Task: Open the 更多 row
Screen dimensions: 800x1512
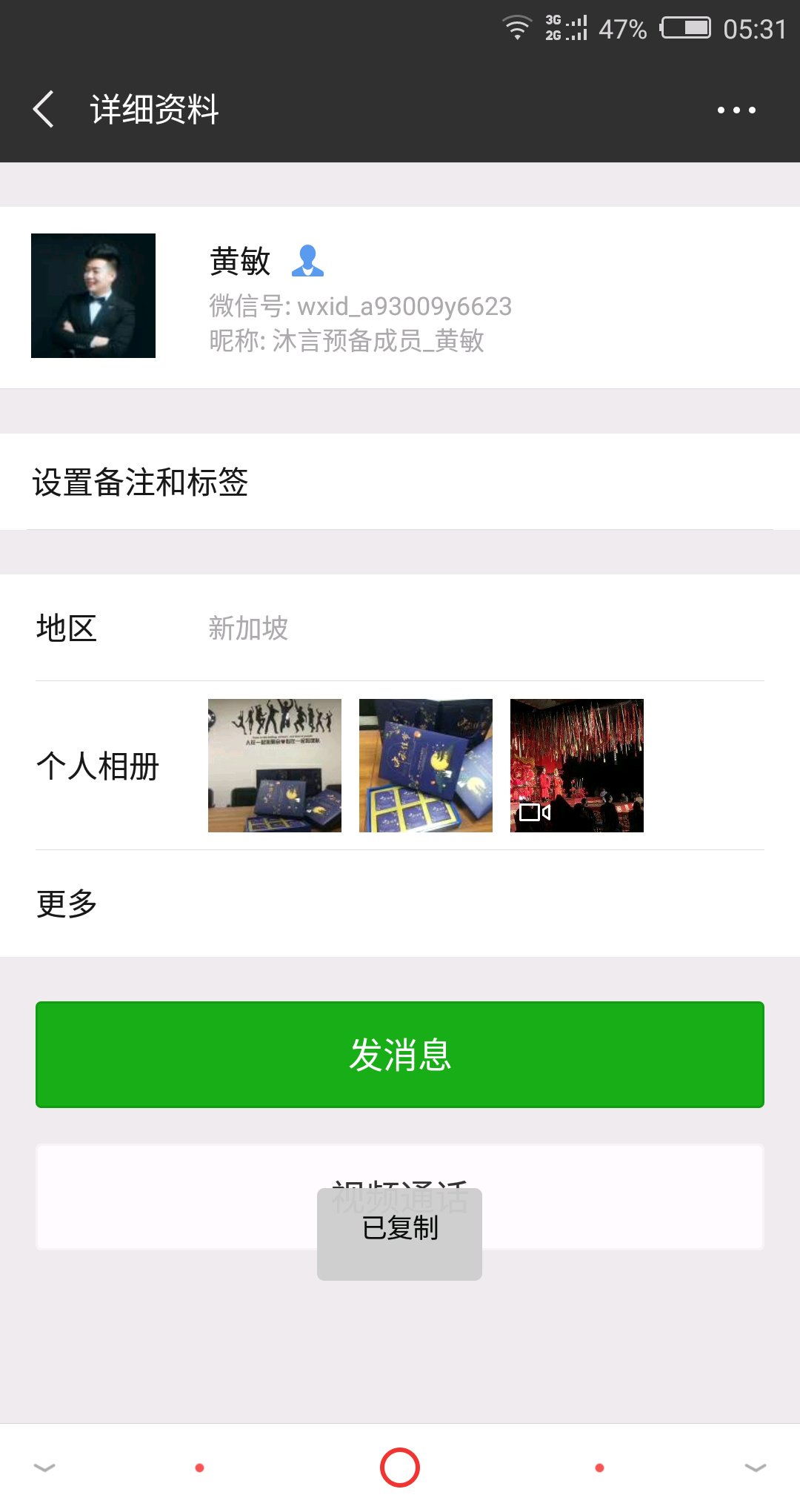Action: [x=400, y=903]
